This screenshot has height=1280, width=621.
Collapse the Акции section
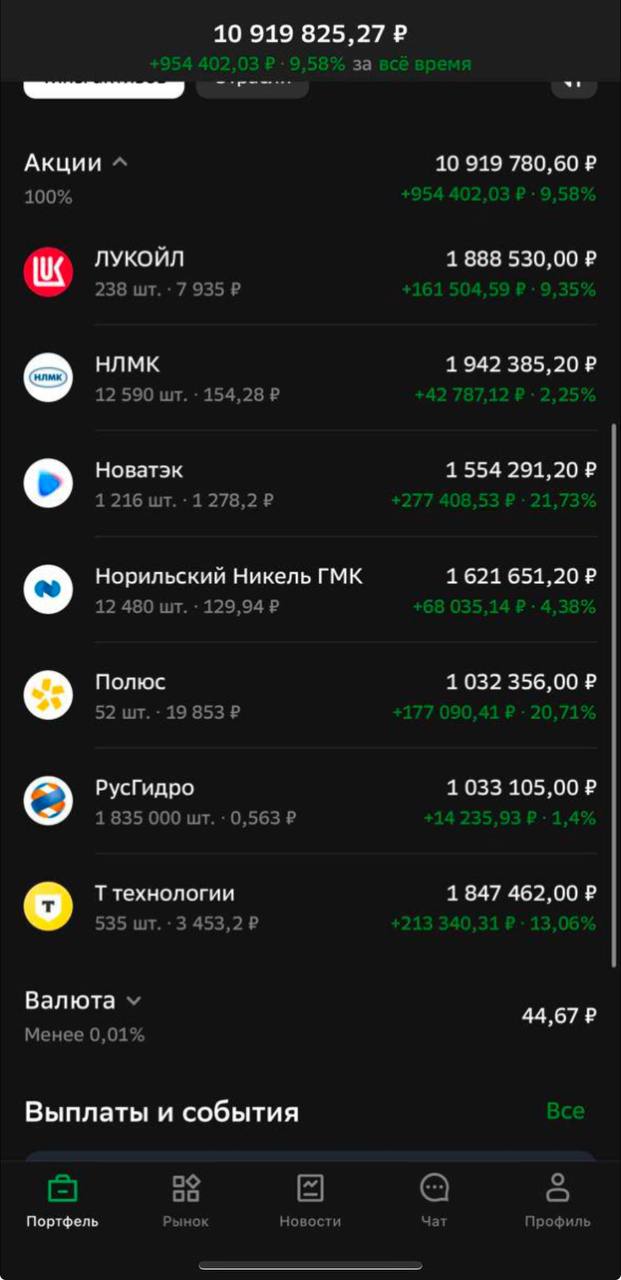click(119, 163)
